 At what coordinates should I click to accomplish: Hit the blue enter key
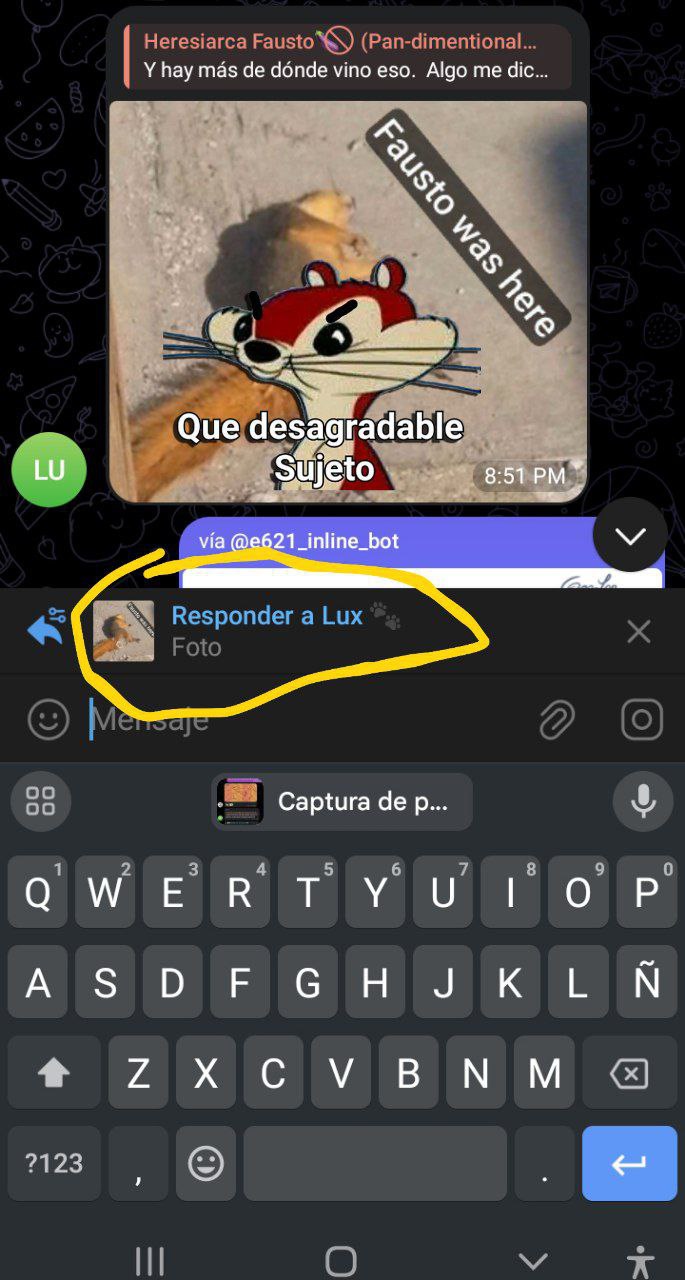[x=629, y=1163]
